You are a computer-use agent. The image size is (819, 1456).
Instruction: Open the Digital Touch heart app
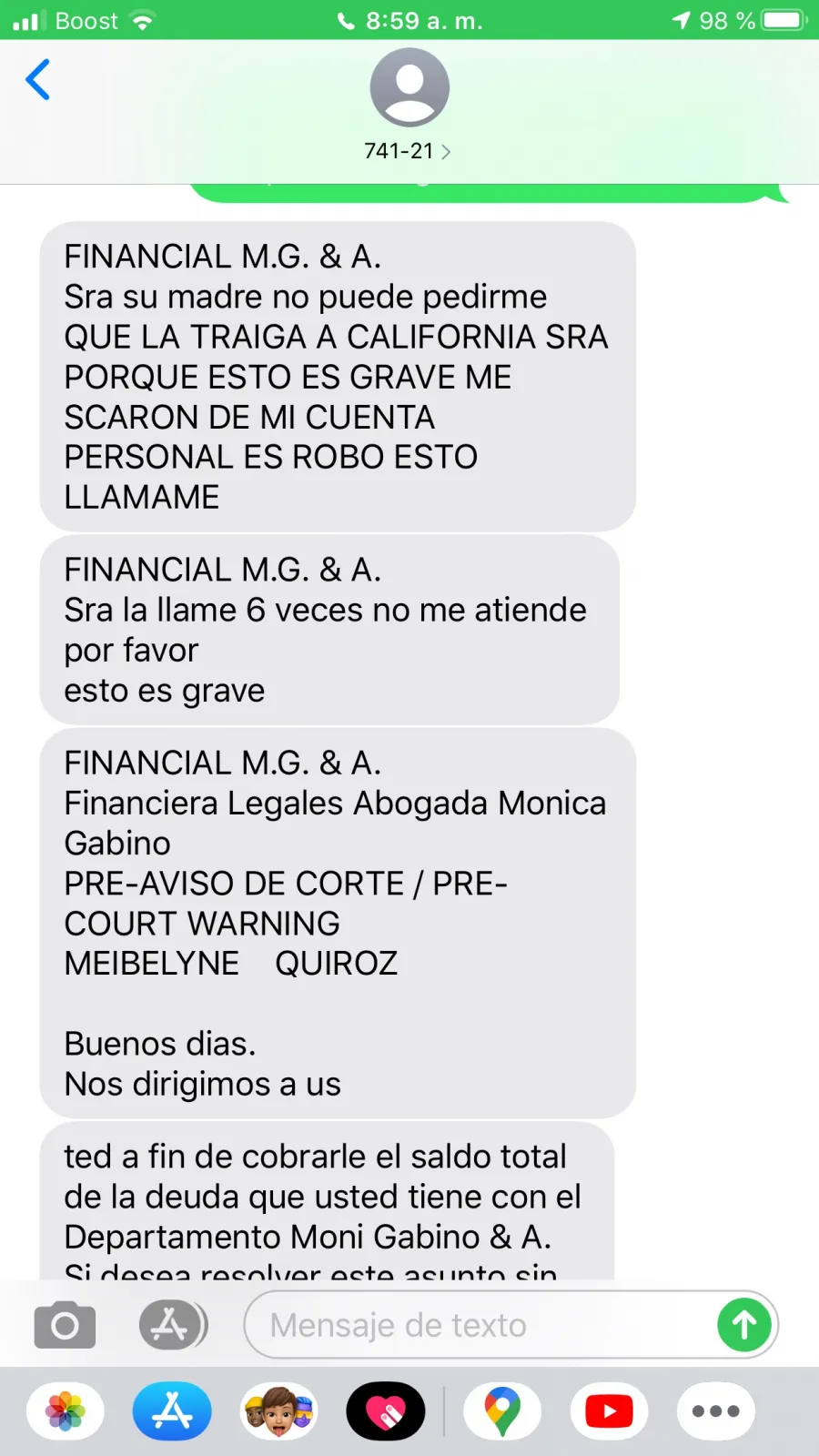coord(386,1411)
